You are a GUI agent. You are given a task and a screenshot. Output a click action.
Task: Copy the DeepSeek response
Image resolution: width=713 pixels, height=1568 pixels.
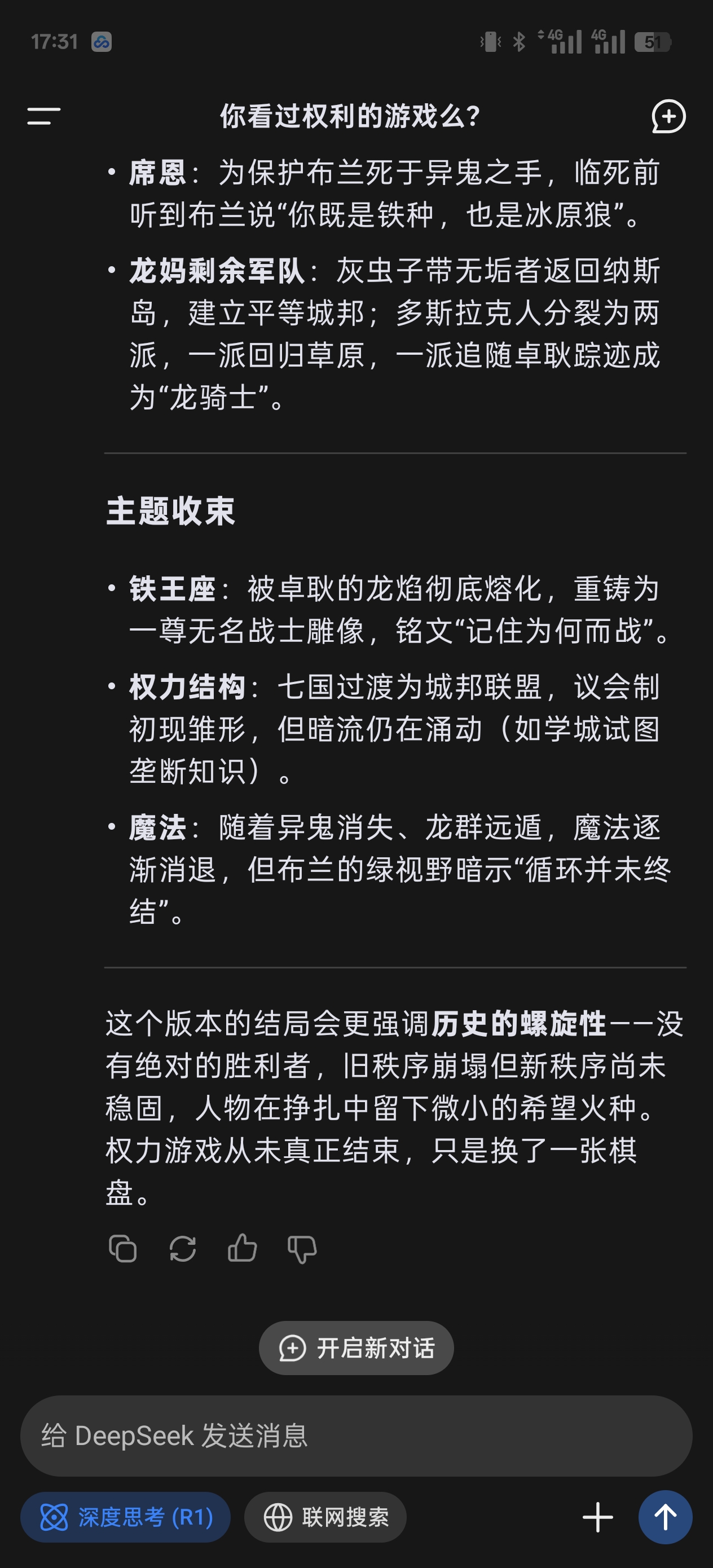coord(122,1249)
